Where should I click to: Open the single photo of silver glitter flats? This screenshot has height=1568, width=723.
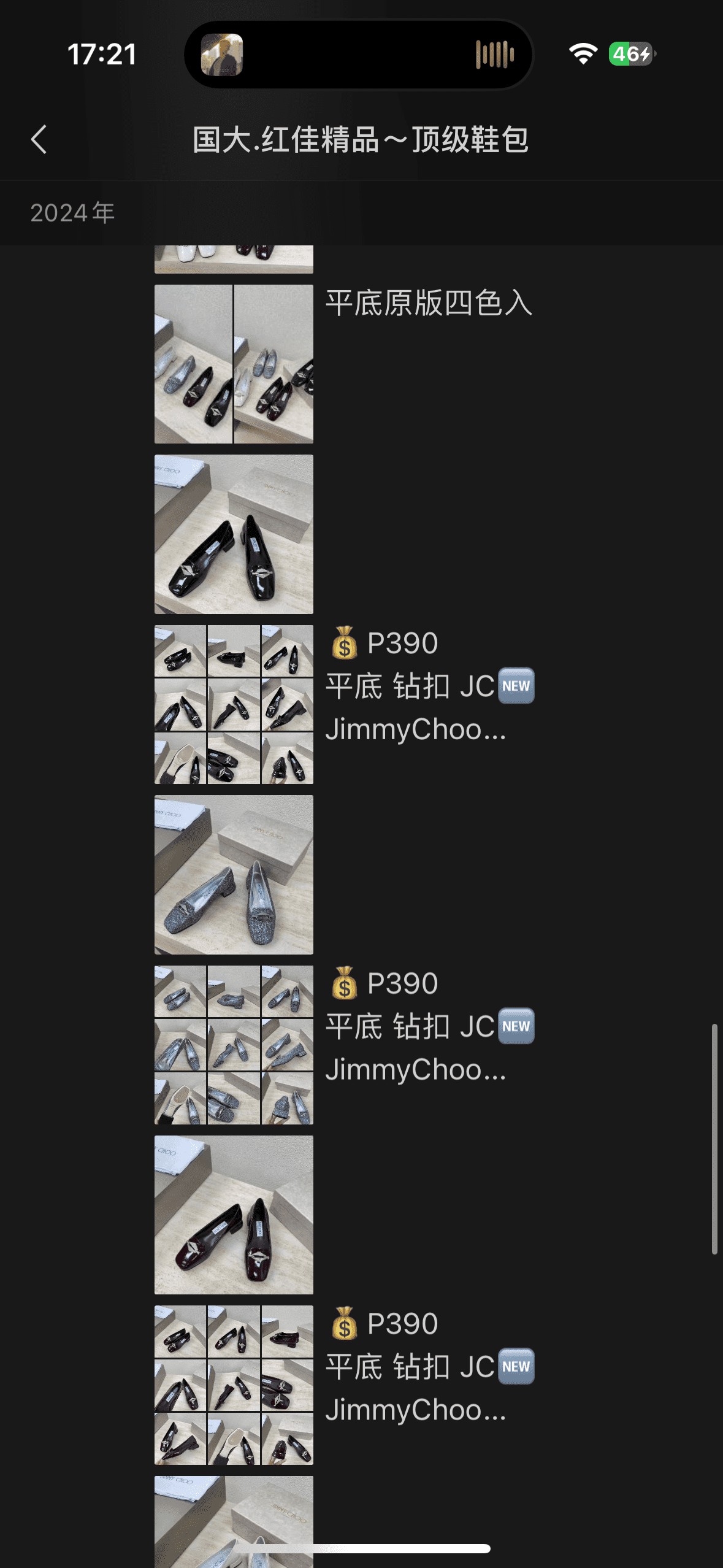pos(234,875)
